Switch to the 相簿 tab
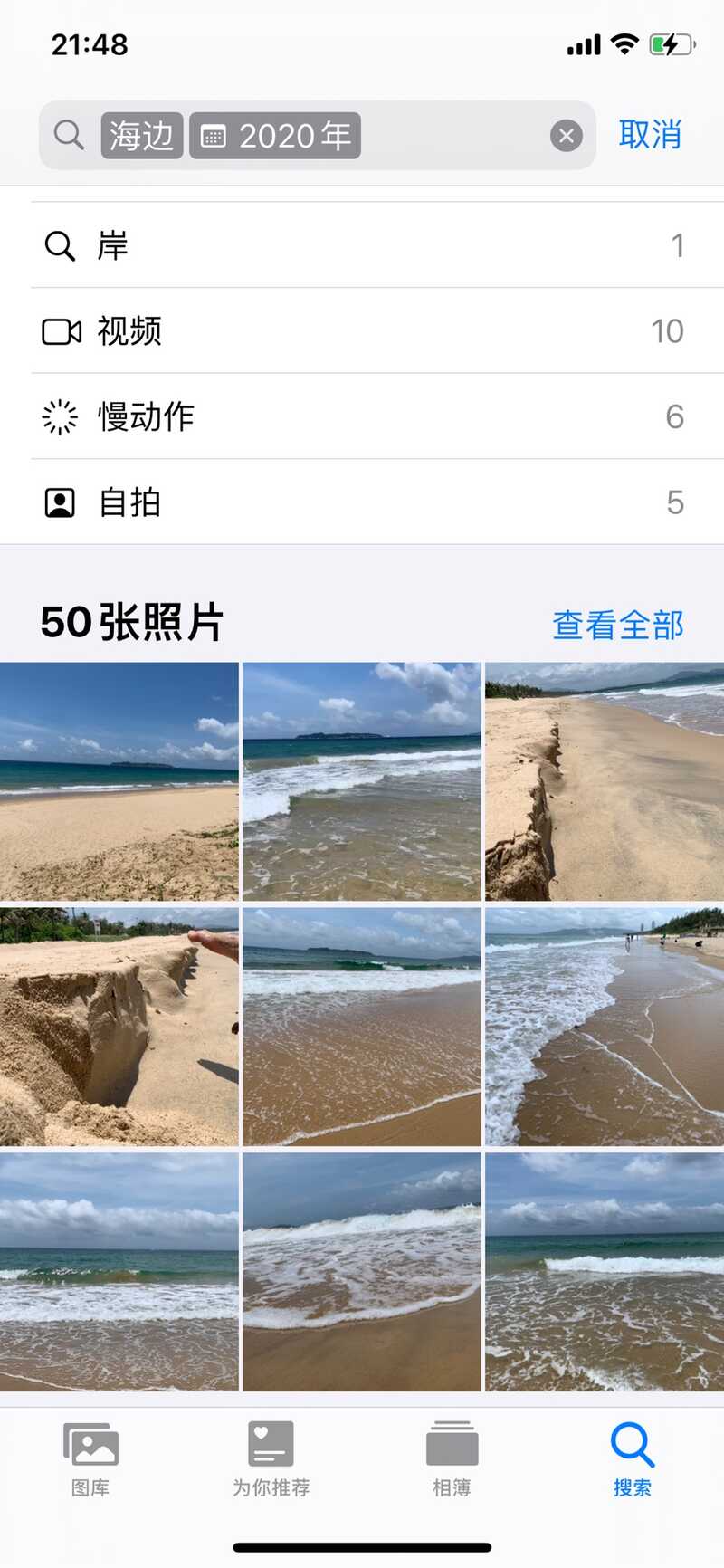This screenshot has height=1568, width=724. pos(452,1458)
